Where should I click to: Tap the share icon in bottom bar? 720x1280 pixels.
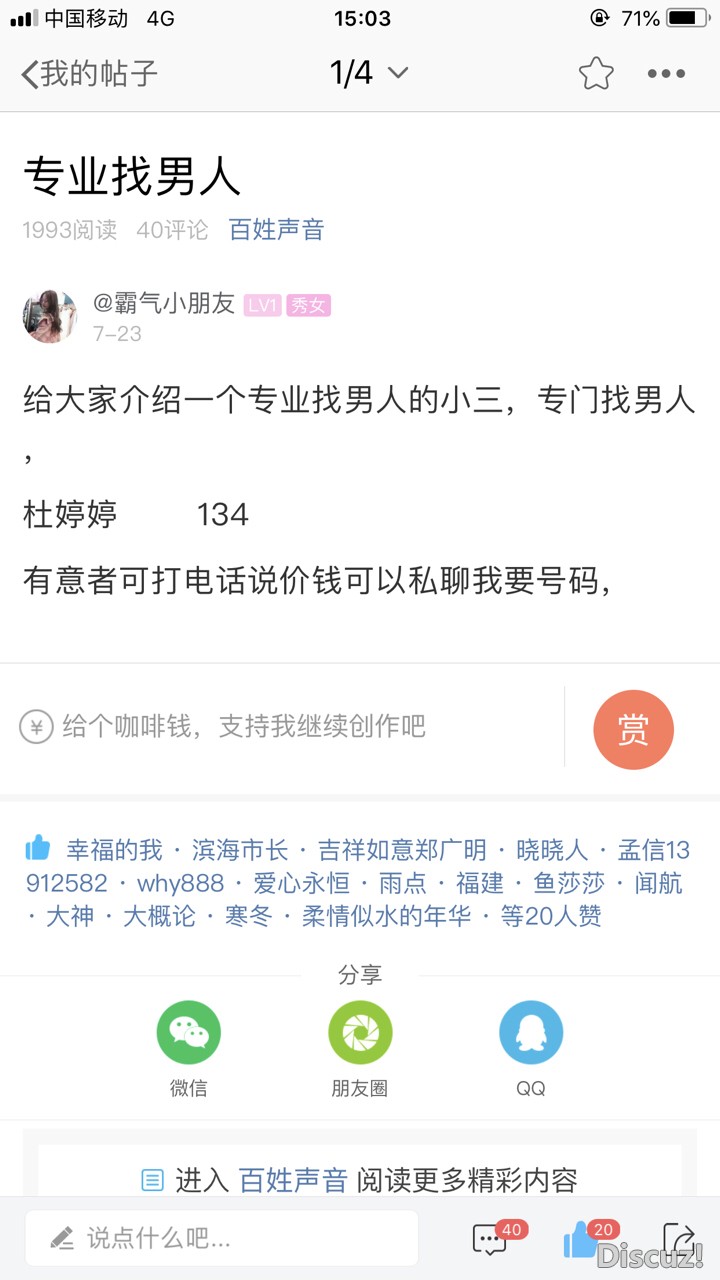click(678, 1238)
